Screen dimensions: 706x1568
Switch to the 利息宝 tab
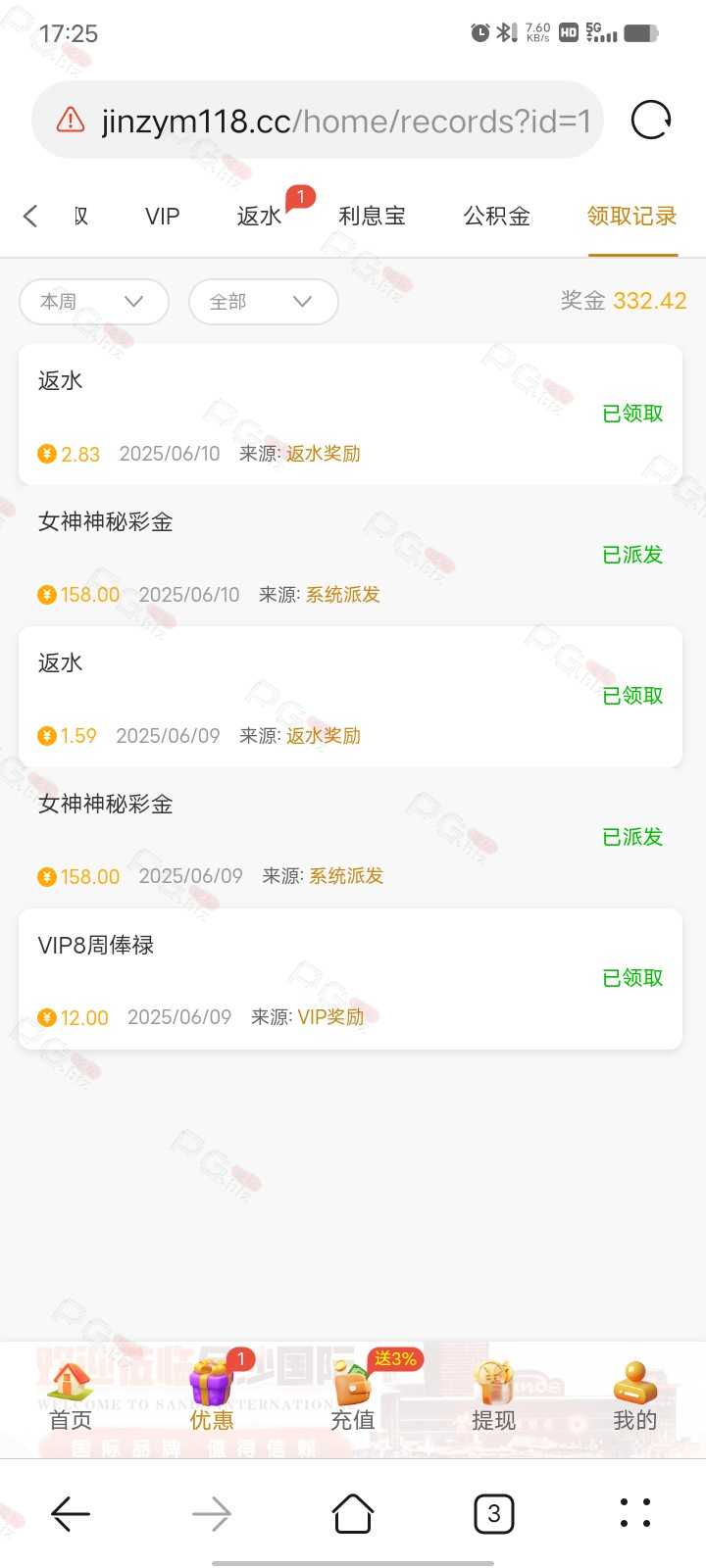coord(372,216)
